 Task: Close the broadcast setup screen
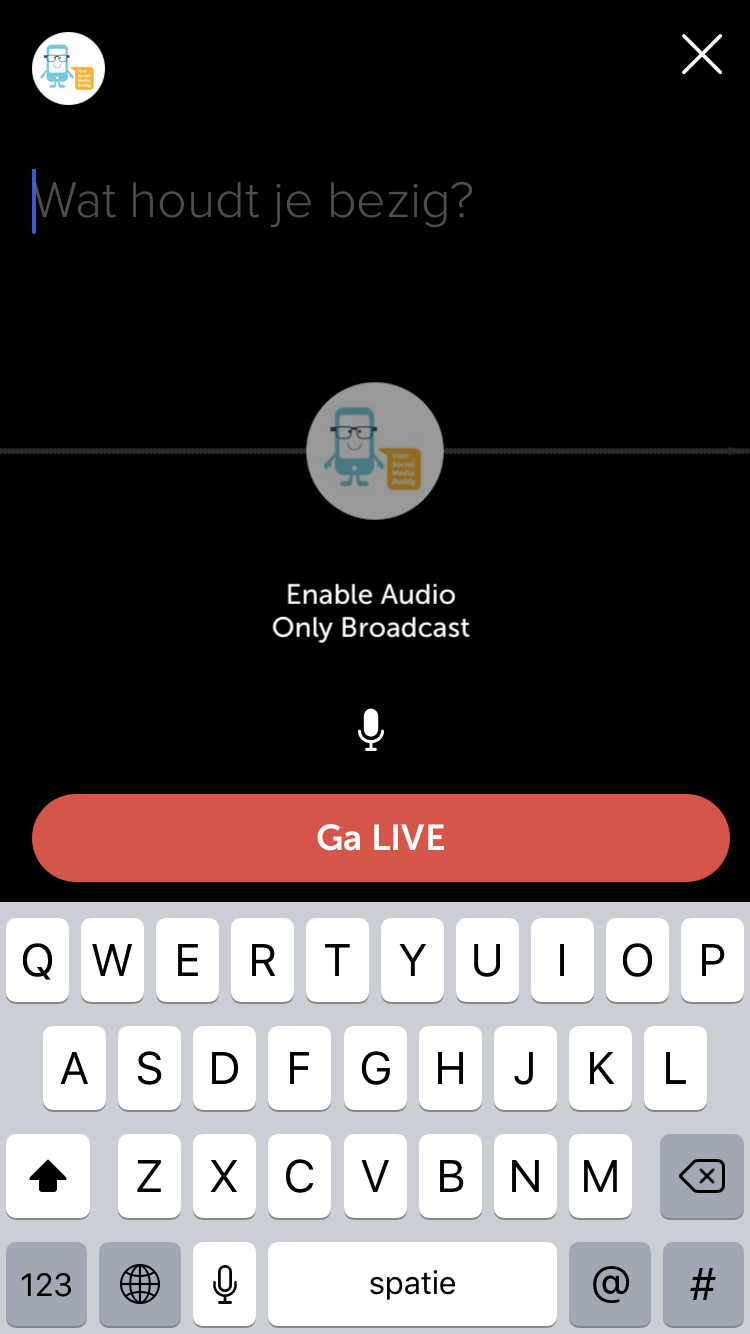click(x=701, y=55)
